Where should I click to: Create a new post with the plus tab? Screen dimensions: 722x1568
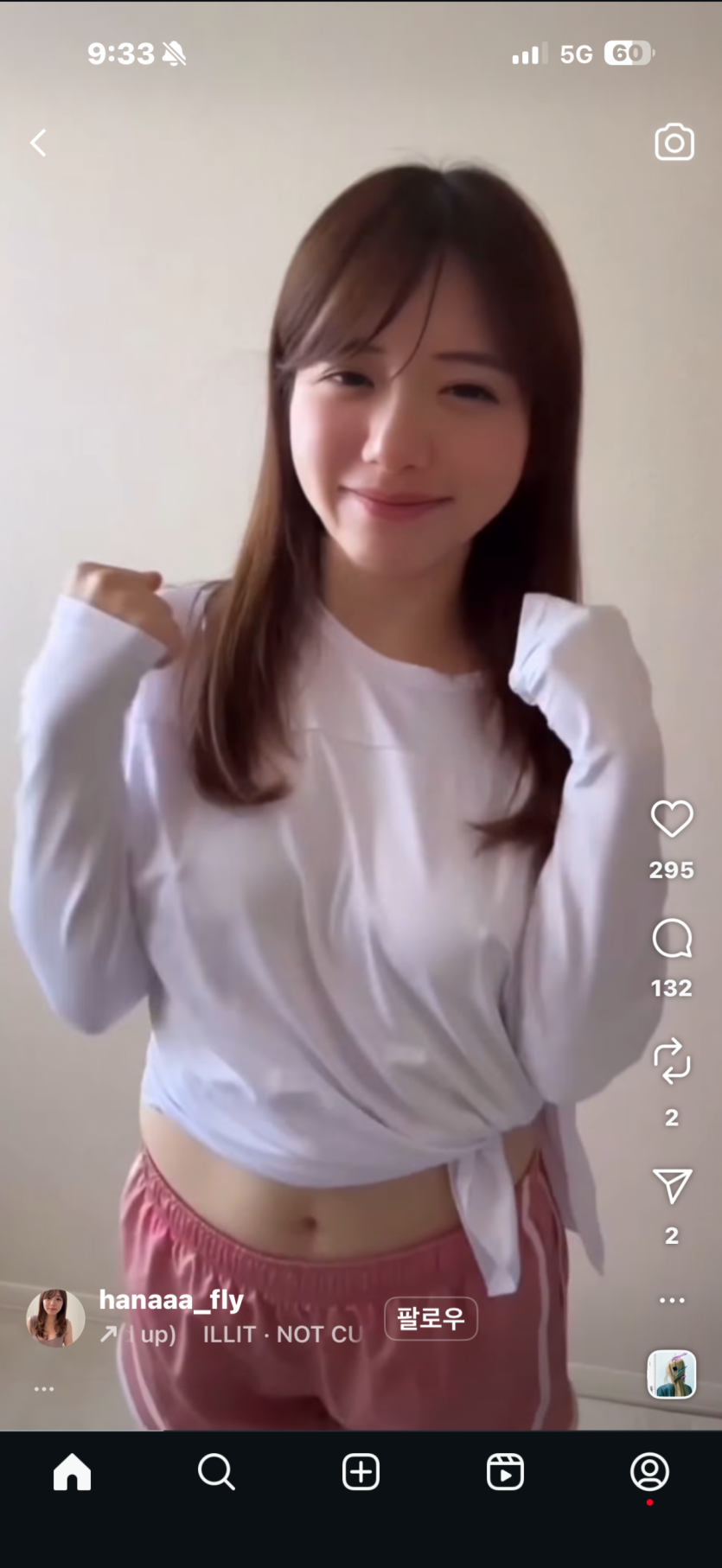361,1471
